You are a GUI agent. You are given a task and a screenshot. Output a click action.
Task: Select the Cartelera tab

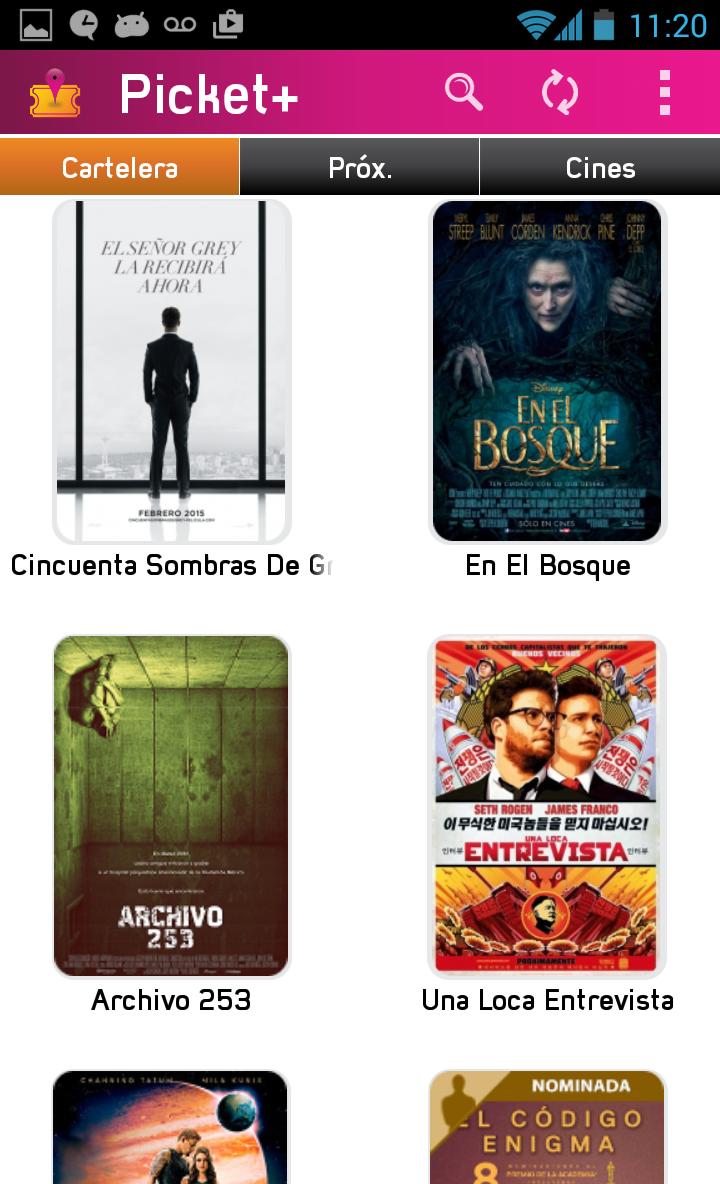coord(120,167)
